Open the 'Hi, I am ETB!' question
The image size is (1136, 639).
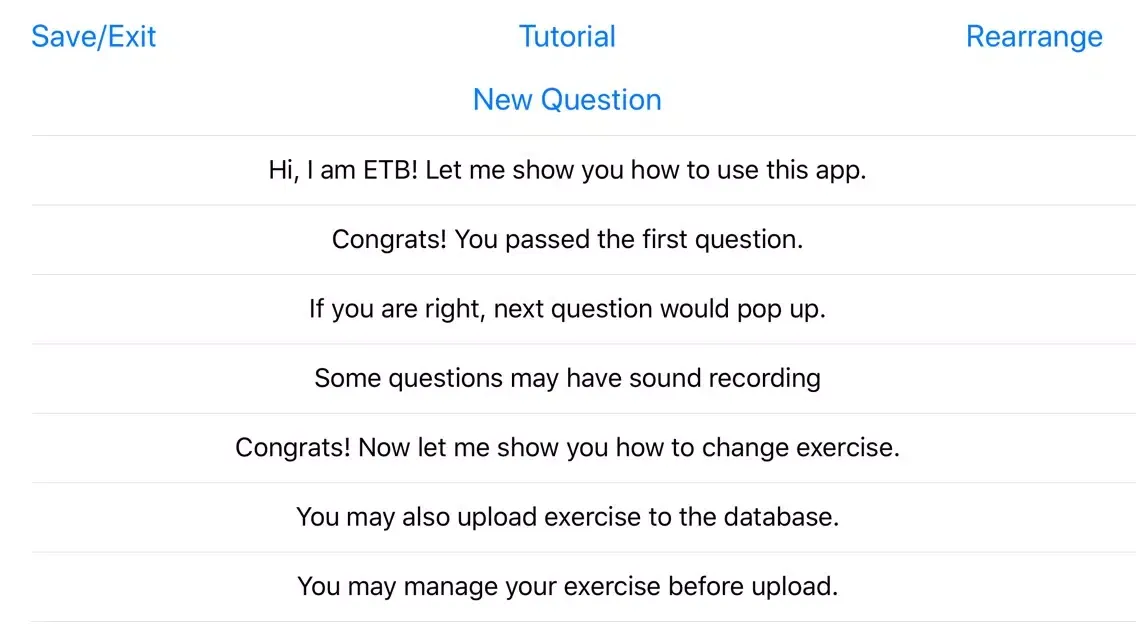click(567, 170)
